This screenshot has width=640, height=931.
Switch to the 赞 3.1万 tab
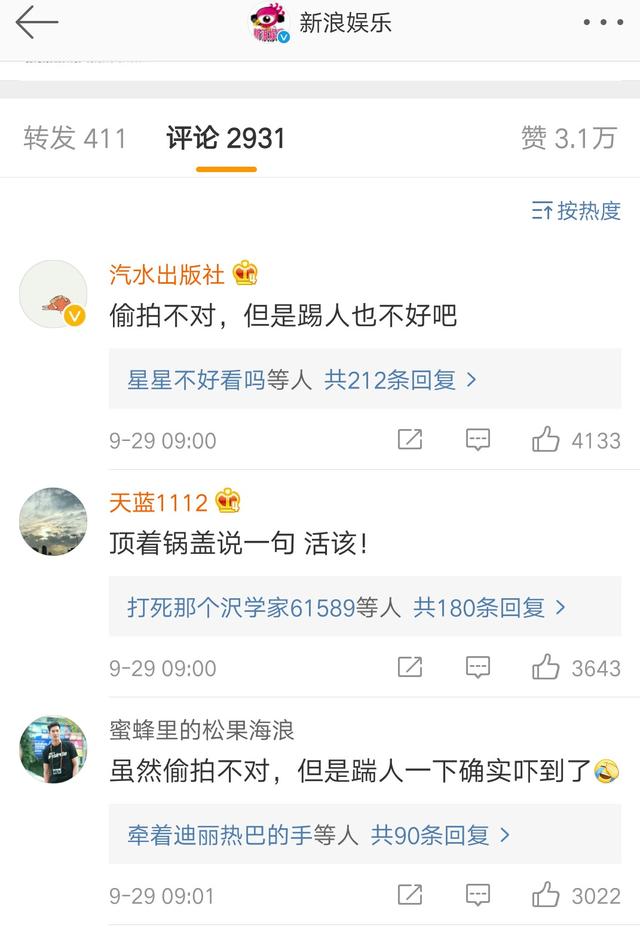[x=568, y=138]
